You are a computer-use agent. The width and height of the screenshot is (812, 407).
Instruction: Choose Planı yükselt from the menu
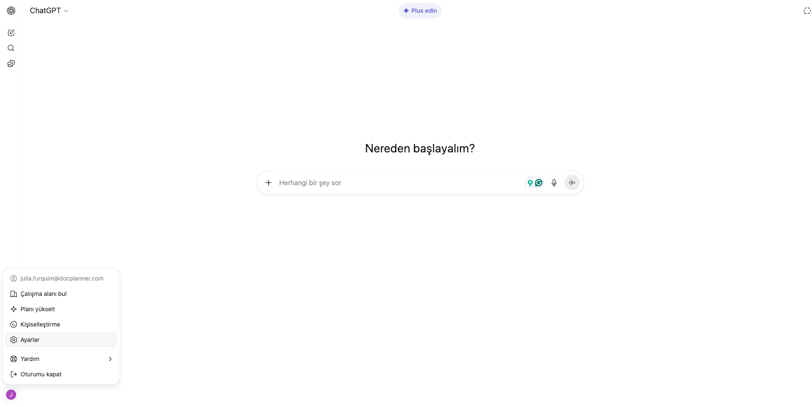click(37, 309)
